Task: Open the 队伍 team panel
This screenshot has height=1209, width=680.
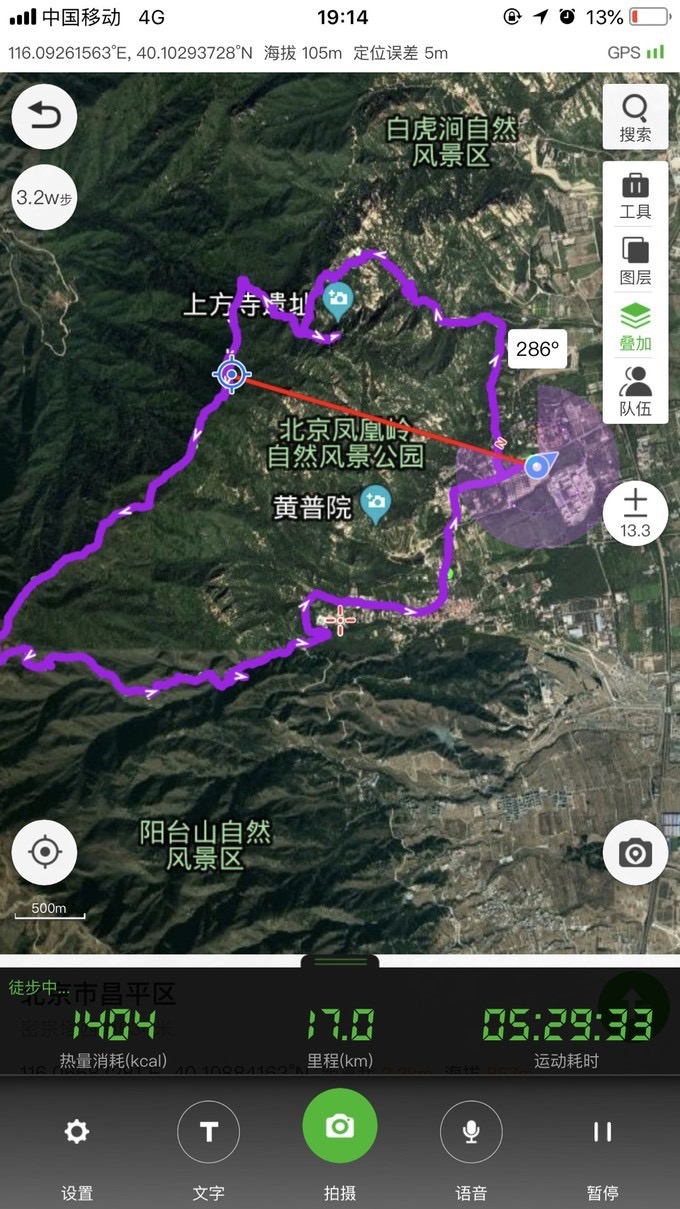Action: pyautogui.click(x=635, y=390)
